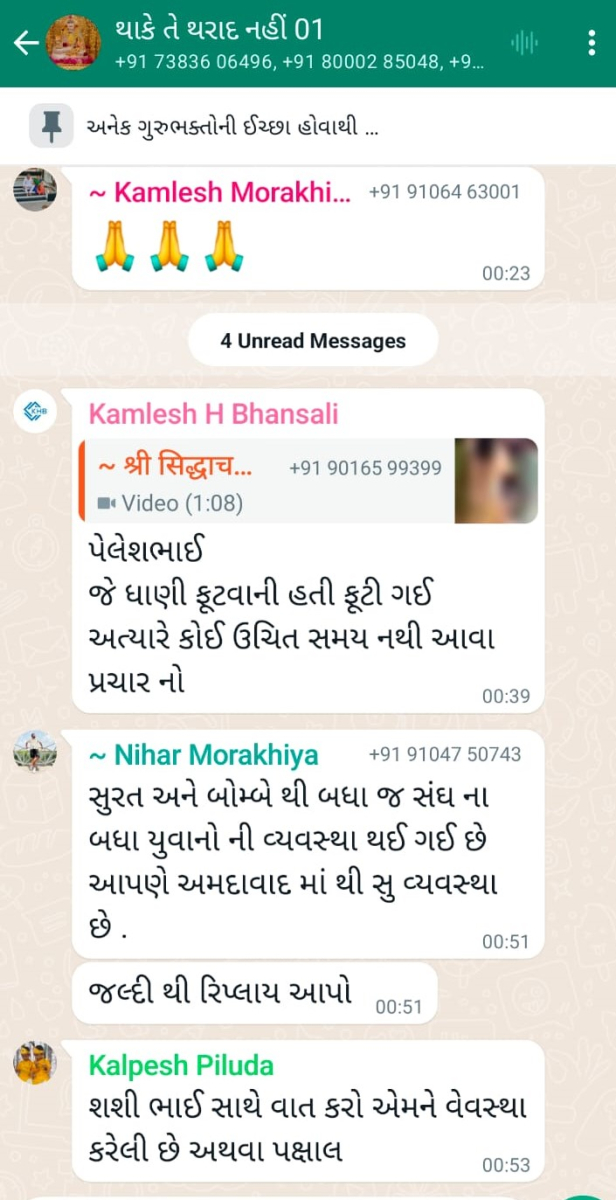Start a group voice chat

coord(525,43)
